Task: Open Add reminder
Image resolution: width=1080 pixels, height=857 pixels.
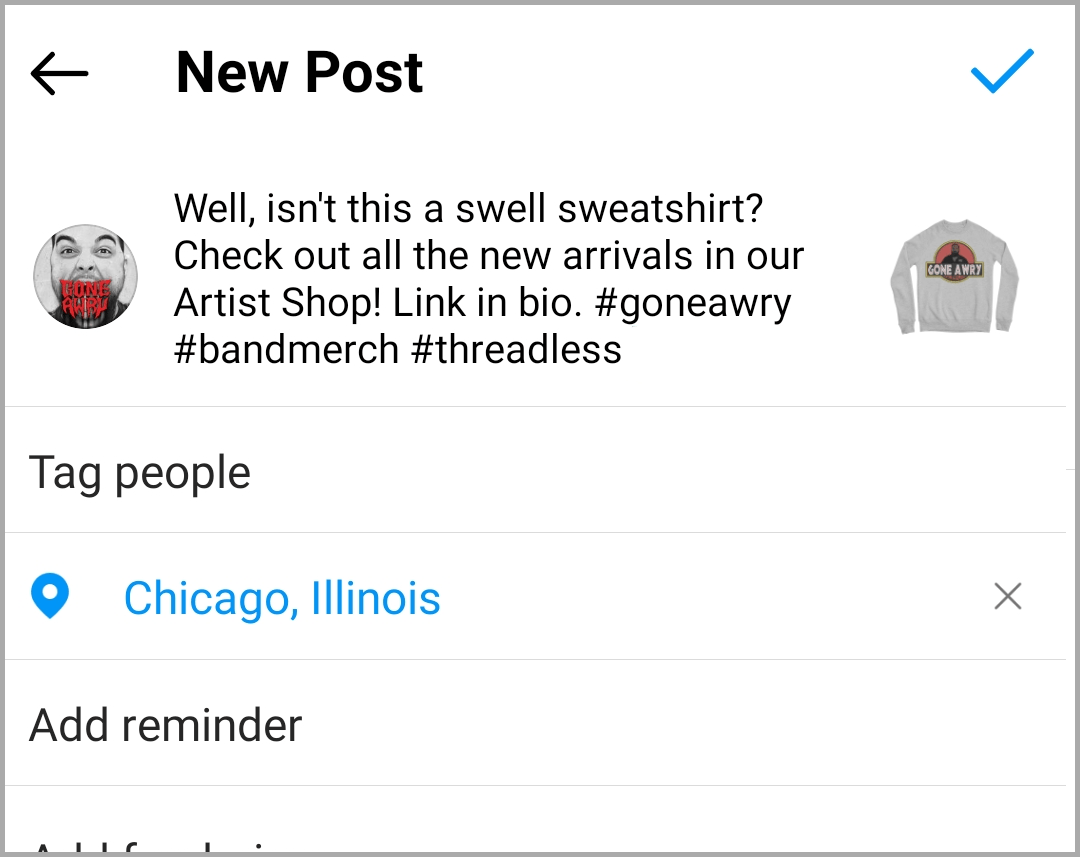Action: point(535,723)
